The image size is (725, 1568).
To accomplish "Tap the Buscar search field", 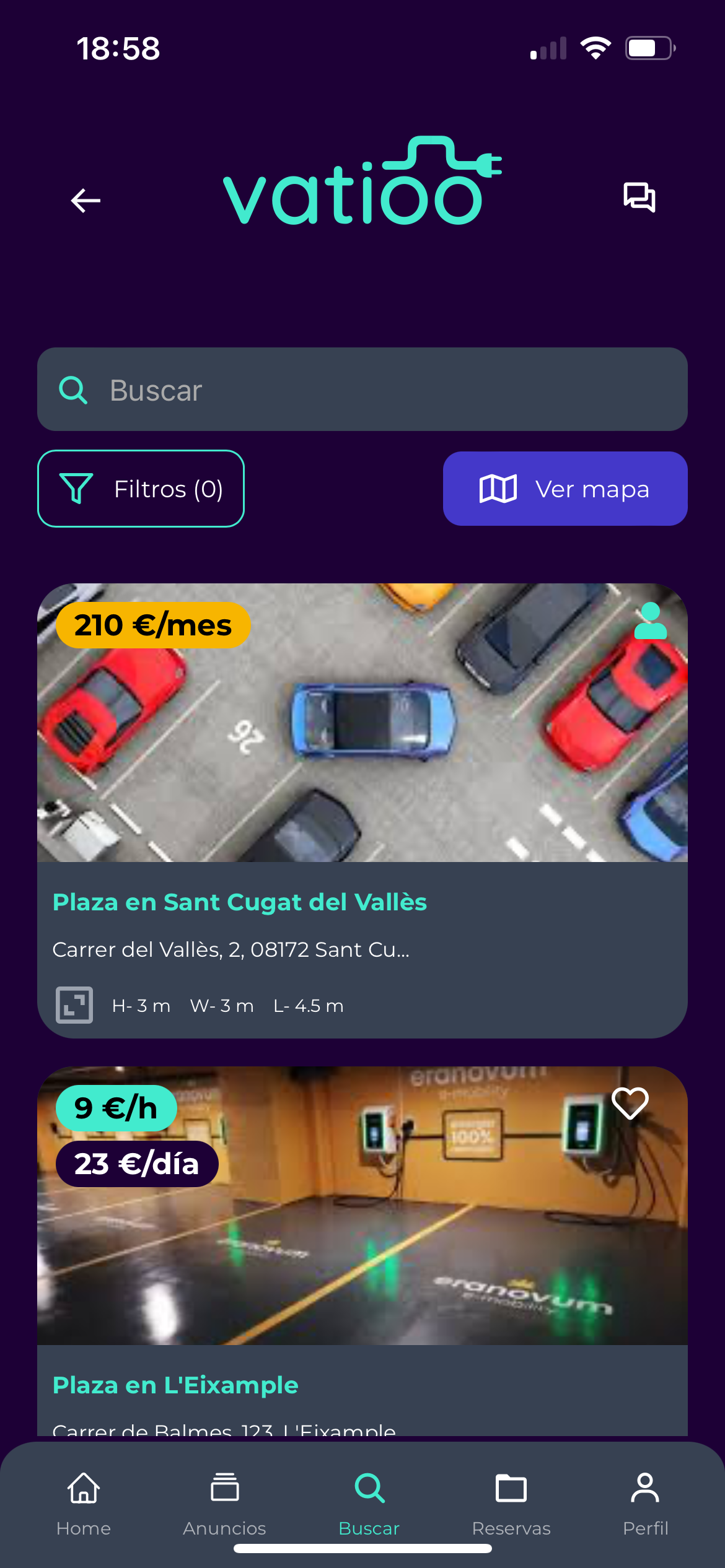I will coord(362,390).
